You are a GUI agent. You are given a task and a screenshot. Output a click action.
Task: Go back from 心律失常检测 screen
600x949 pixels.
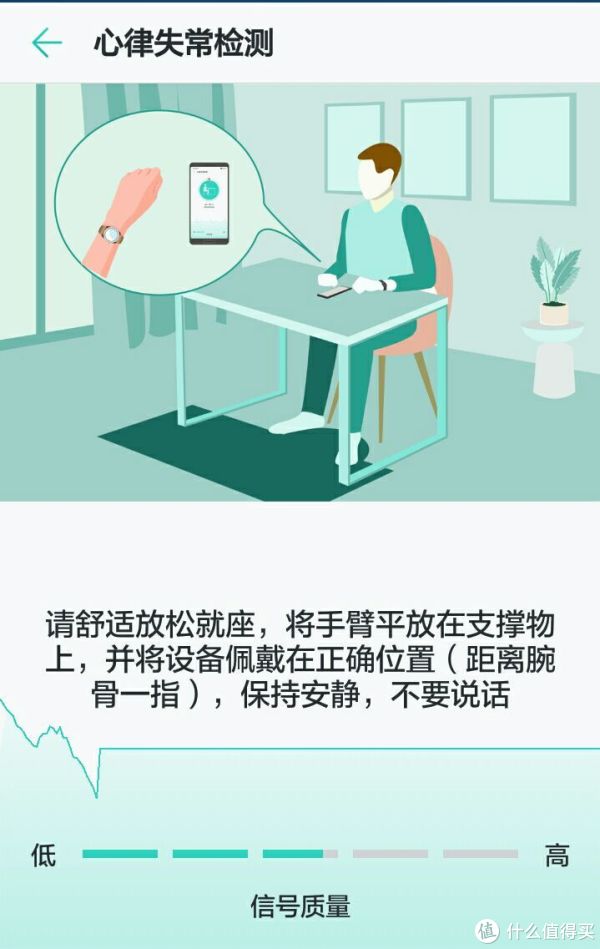click(46, 43)
